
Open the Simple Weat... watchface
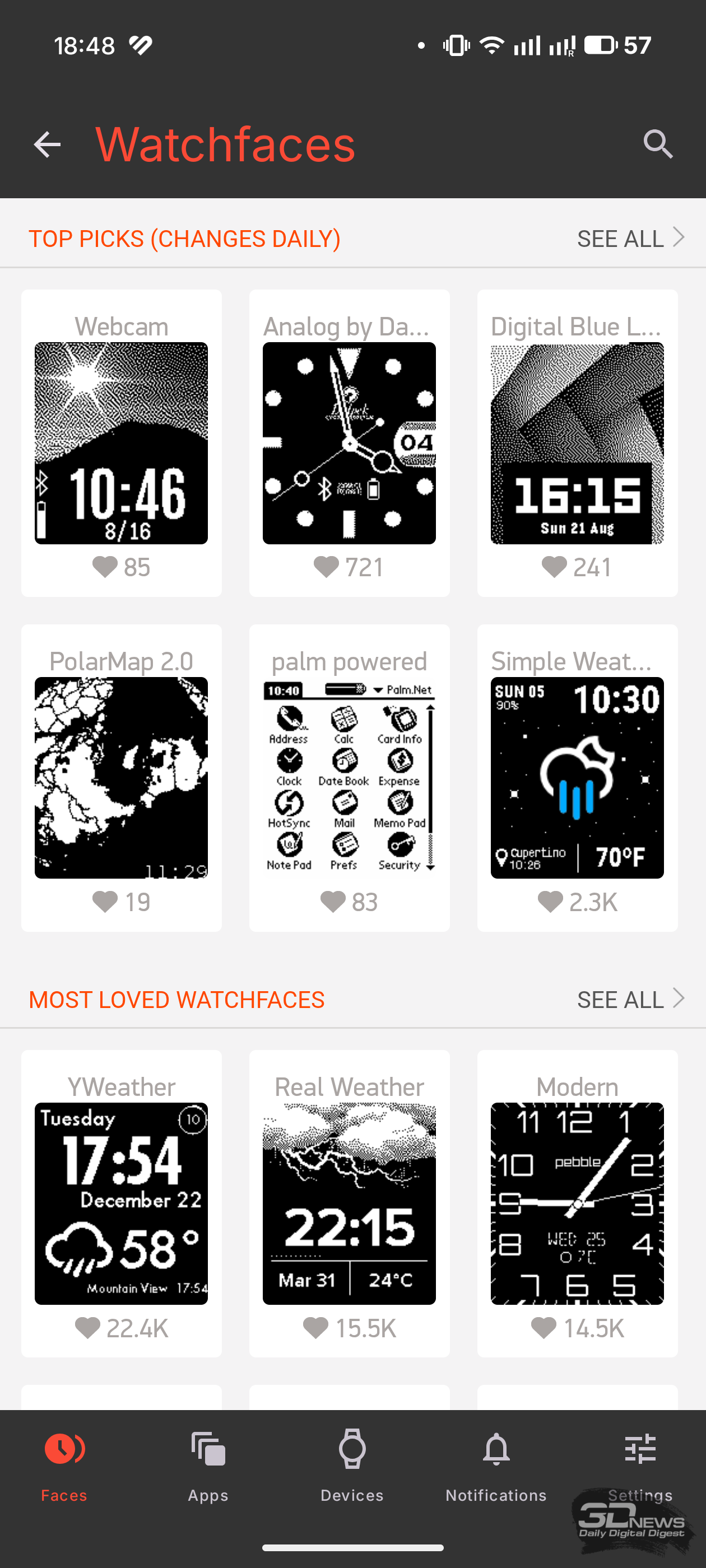pos(577,777)
